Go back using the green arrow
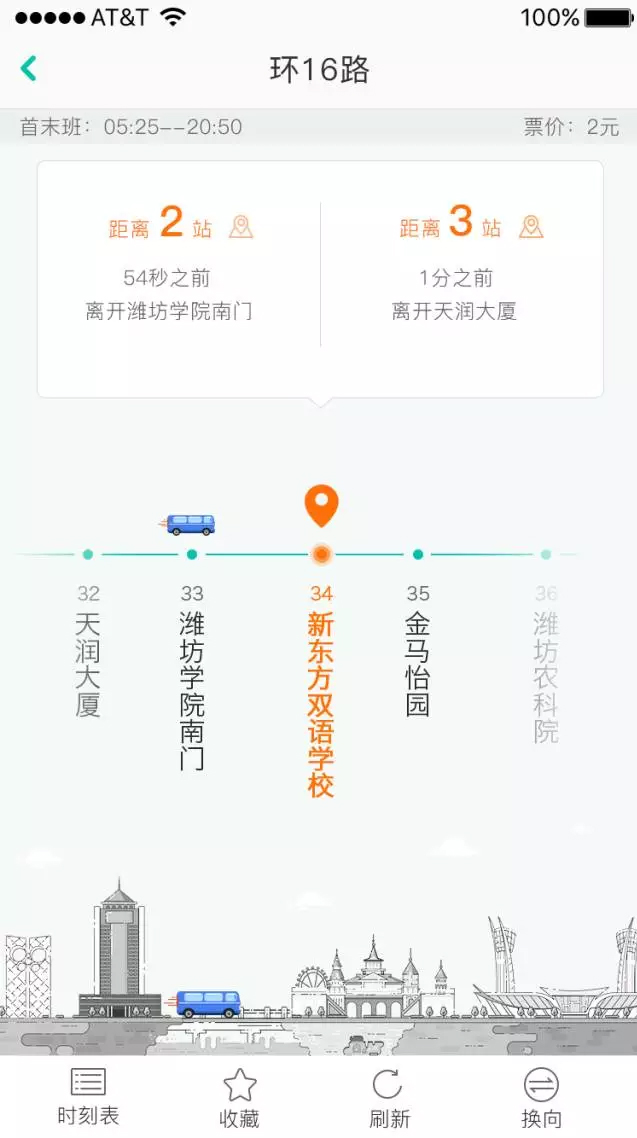Viewport: 637px width, 1138px height. [29, 68]
